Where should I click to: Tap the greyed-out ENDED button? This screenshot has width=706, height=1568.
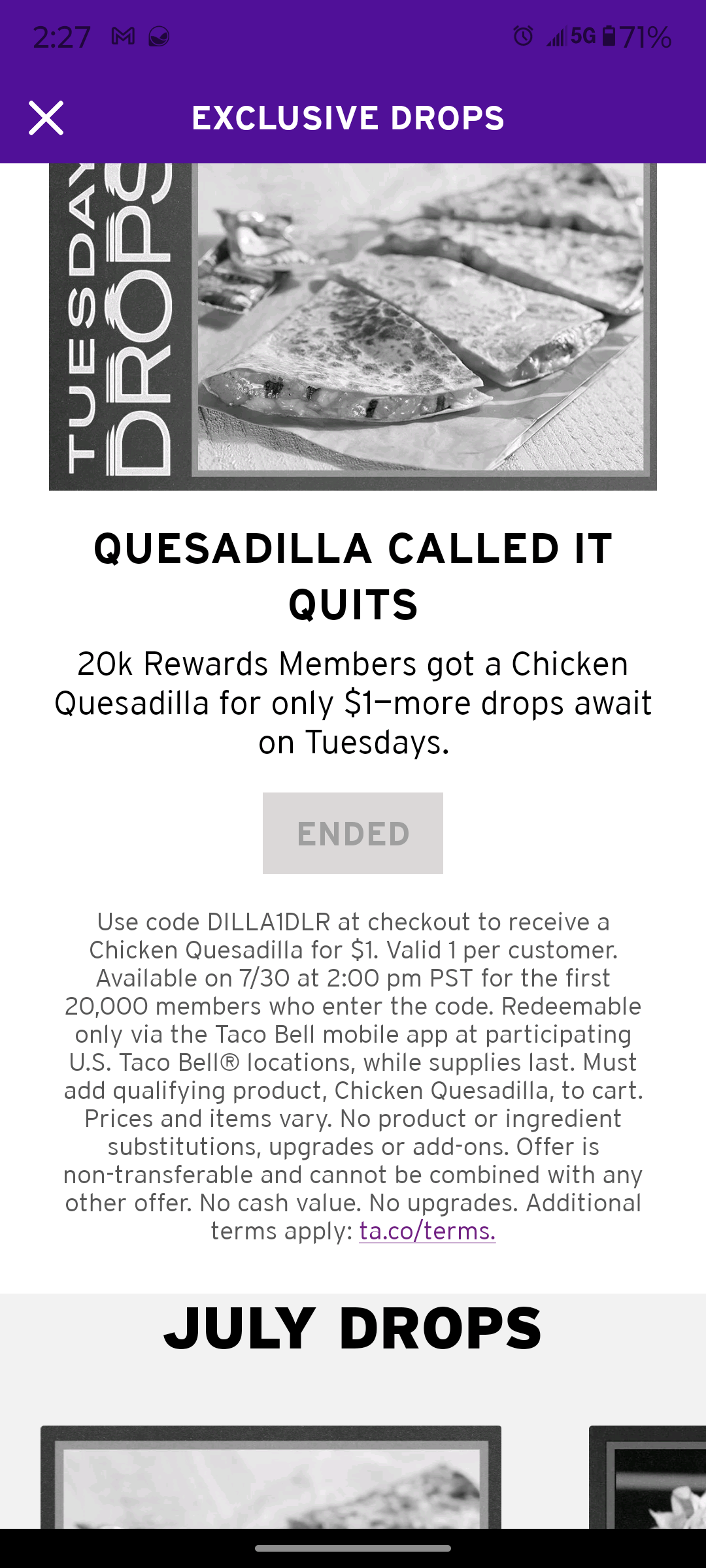(353, 833)
